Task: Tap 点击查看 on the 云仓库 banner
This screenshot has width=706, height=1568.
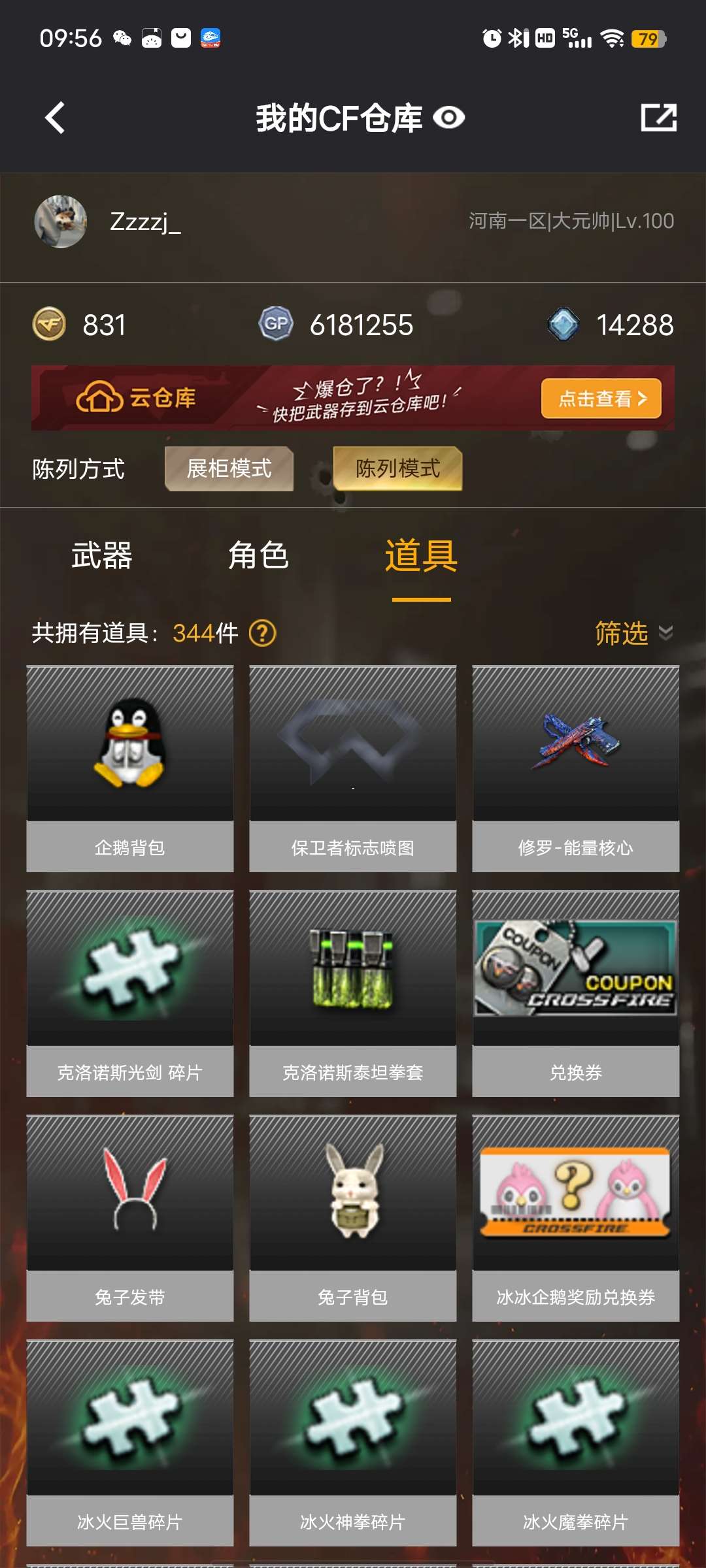Action: (601, 398)
